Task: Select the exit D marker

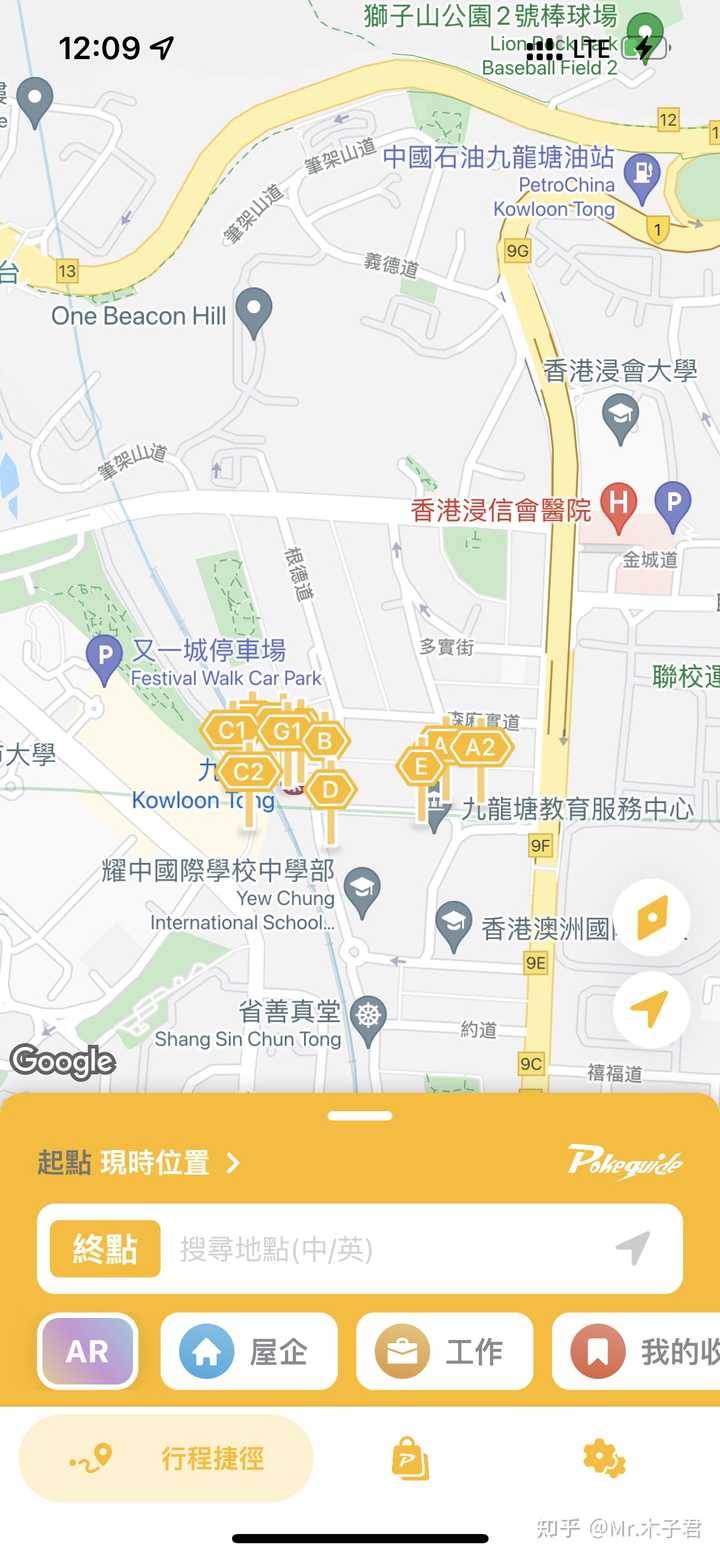Action: pos(330,790)
